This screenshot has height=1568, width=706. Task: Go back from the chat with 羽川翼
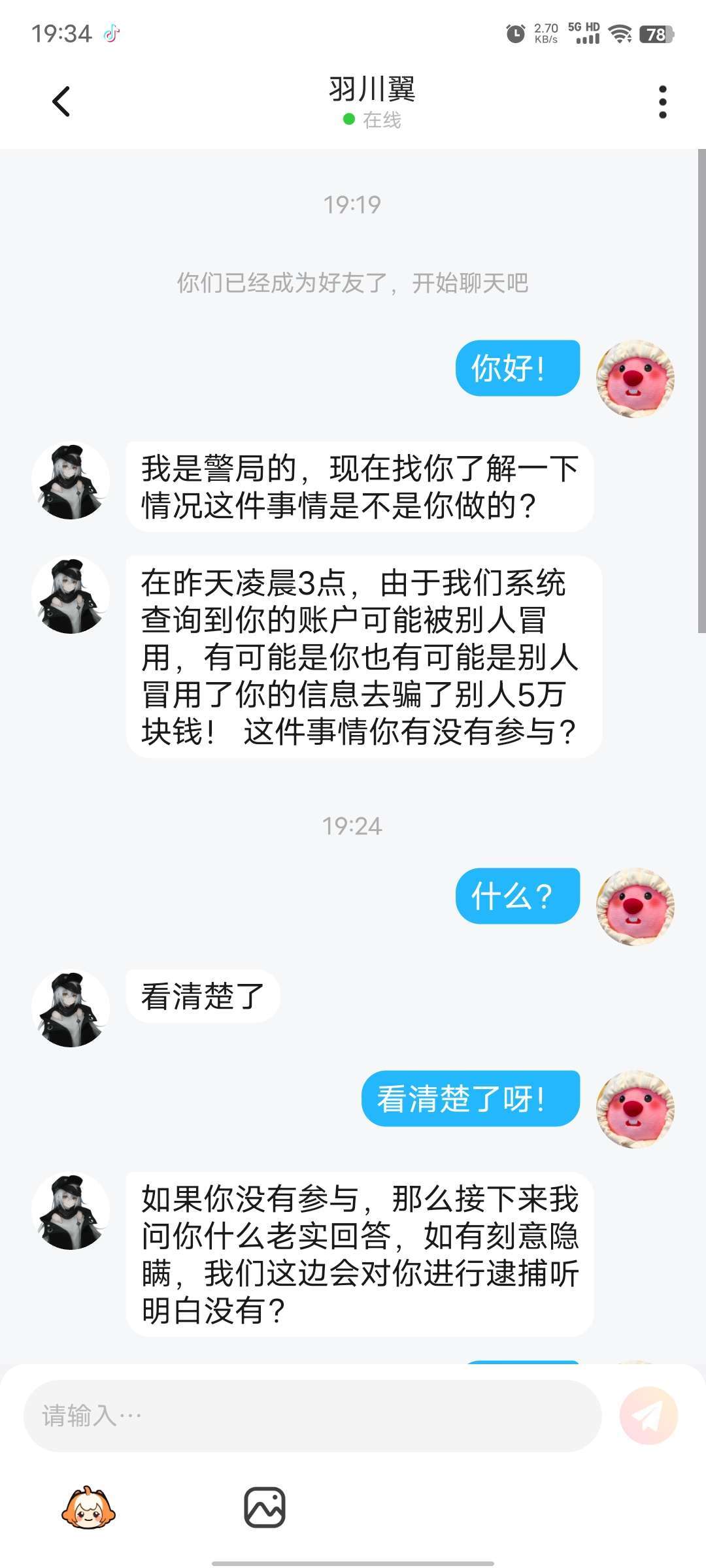point(61,102)
